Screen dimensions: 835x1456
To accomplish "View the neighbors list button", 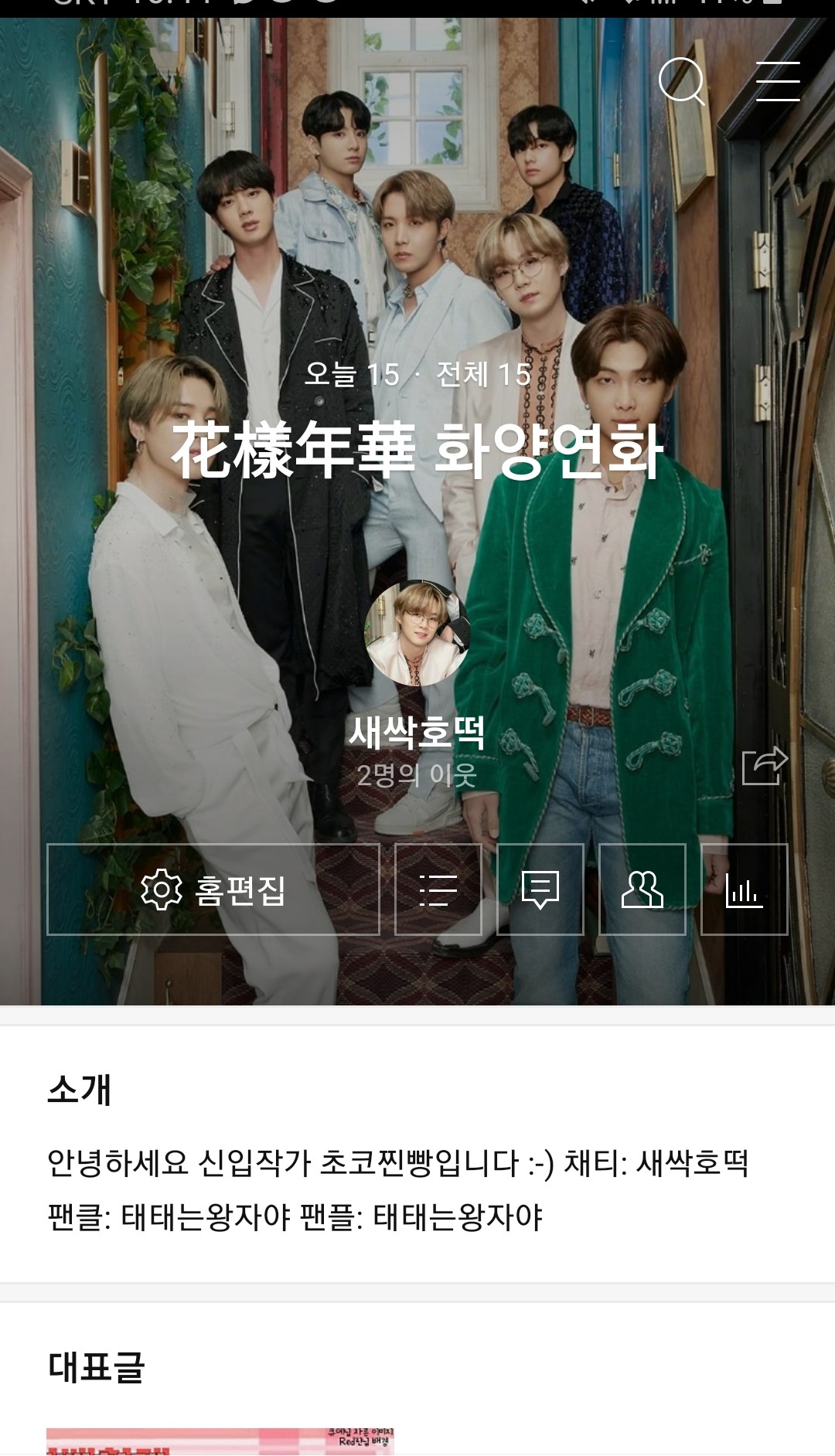I will tap(642, 890).
